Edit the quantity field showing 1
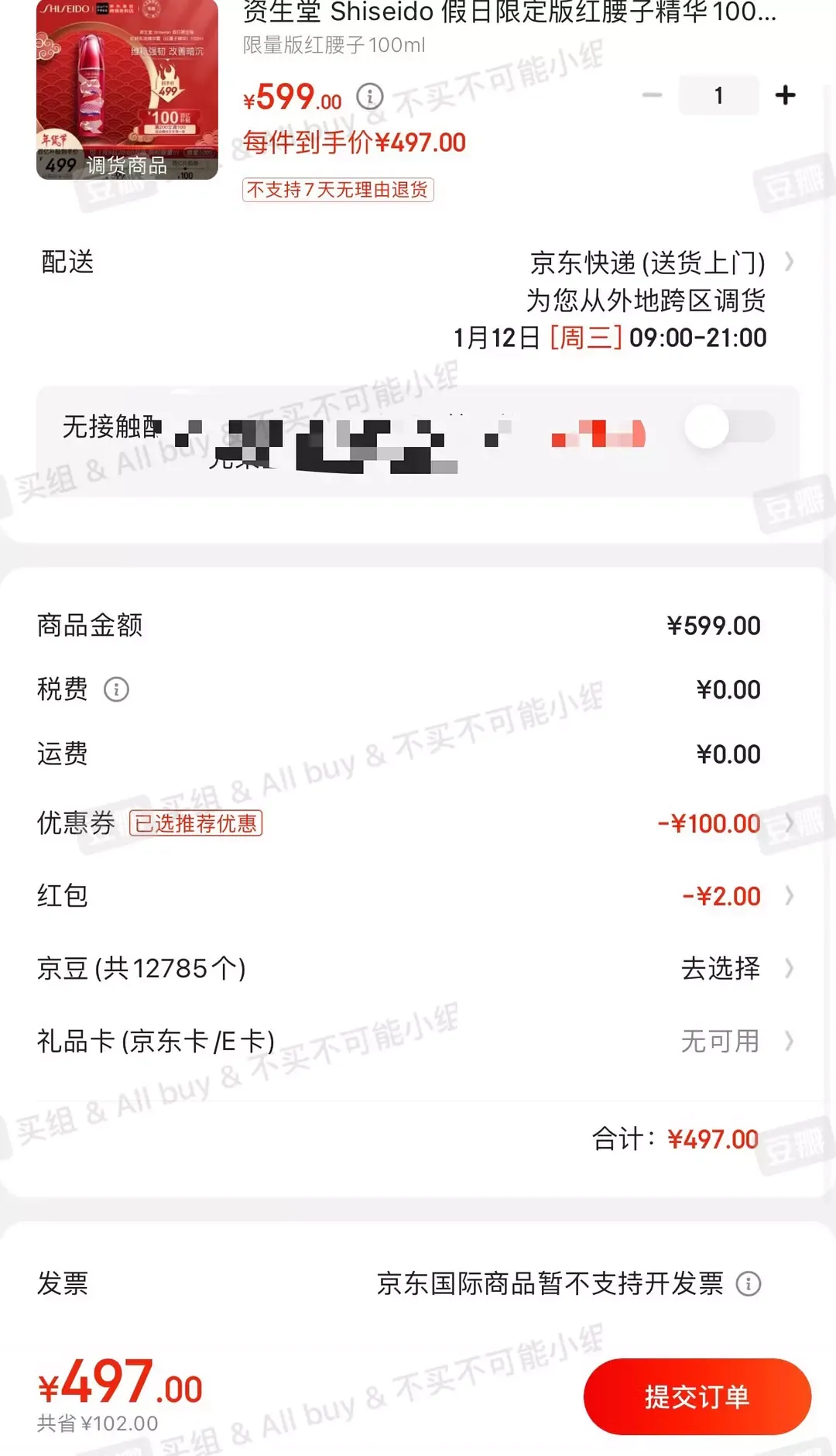This screenshot has width=836, height=1456. [718, 95]
